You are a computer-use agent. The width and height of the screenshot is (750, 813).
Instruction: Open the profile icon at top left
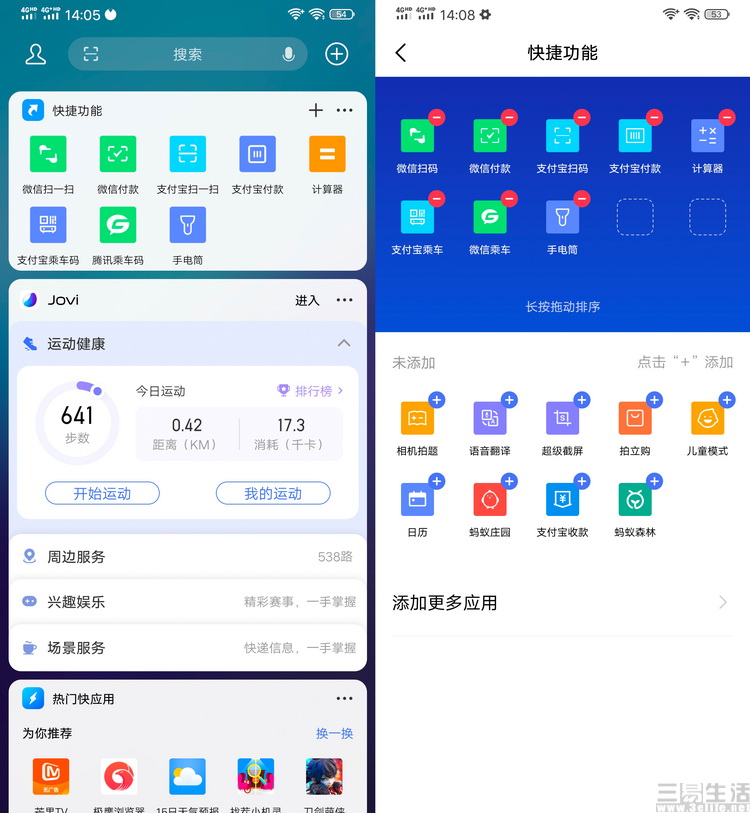[x=36, y=54]
